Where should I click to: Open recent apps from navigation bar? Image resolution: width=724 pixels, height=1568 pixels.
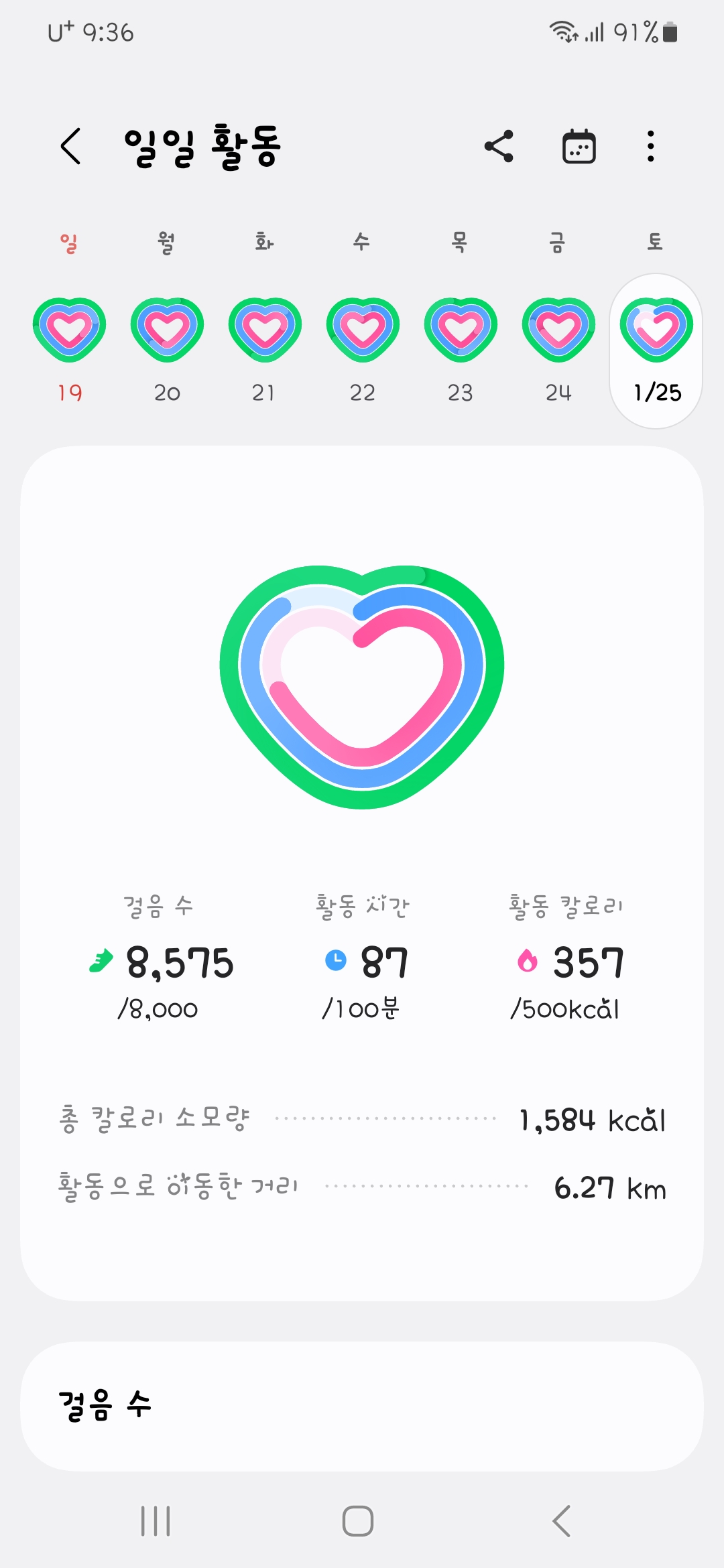click(156, 1521)
